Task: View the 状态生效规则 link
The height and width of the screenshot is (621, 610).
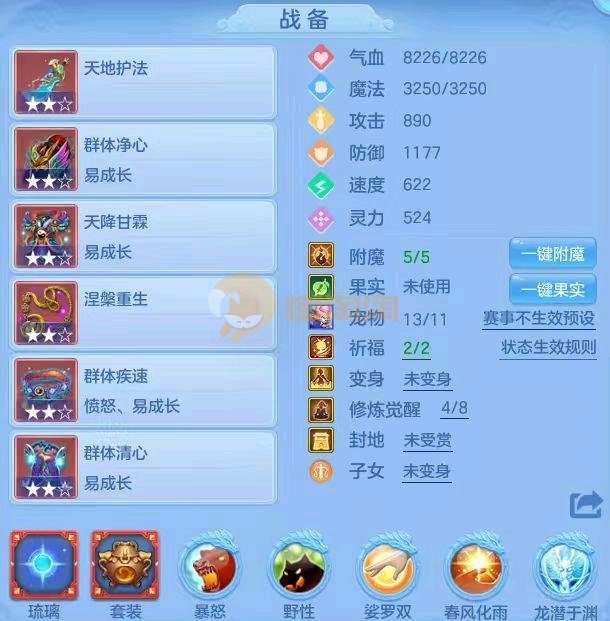Action: (x=548, y=348)
